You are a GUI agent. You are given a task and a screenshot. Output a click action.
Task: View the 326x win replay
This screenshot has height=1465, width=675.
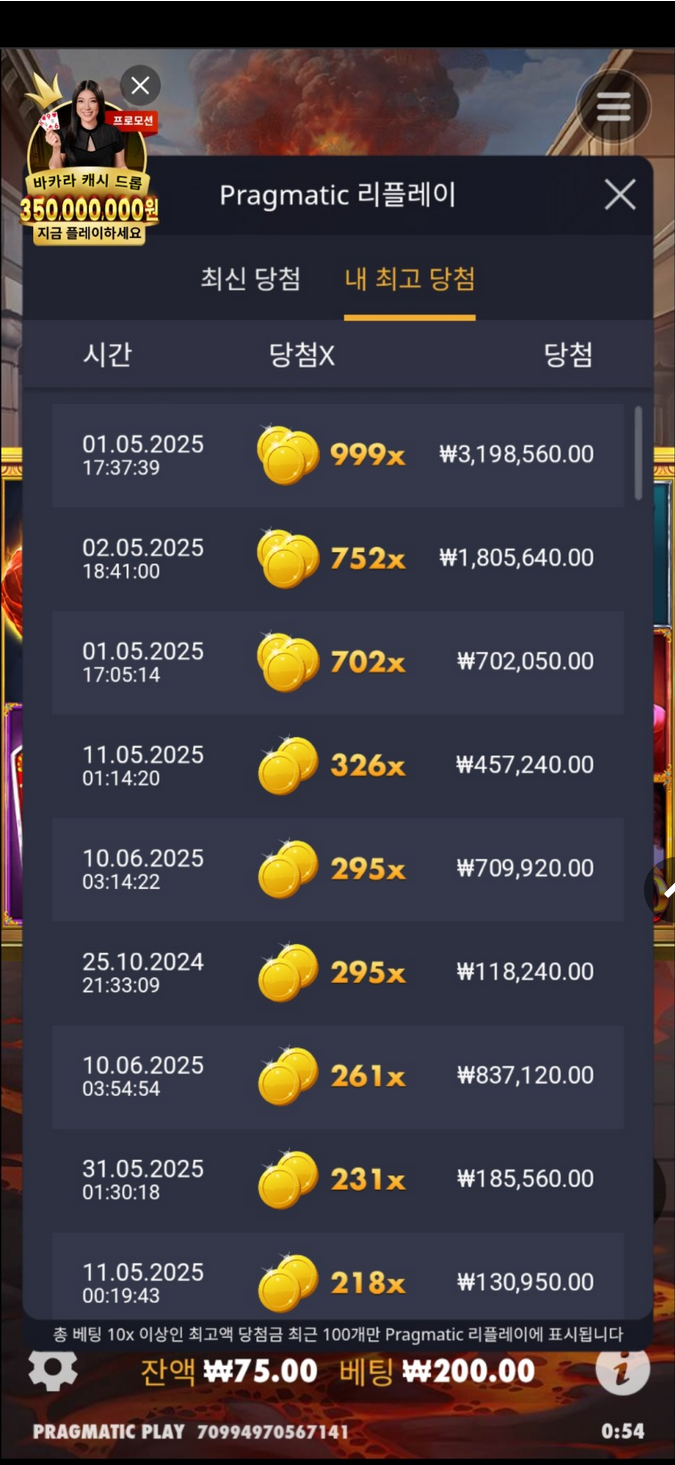click(338, 766)
